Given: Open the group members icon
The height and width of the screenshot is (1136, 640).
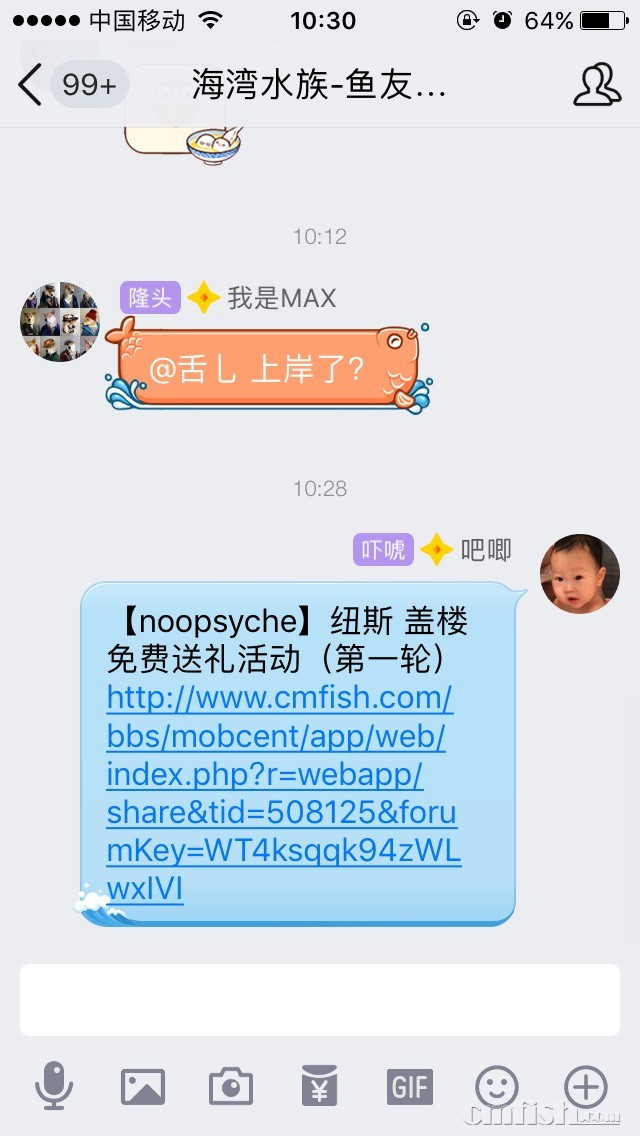Looking at the screenshot, I should click(596, 85).
